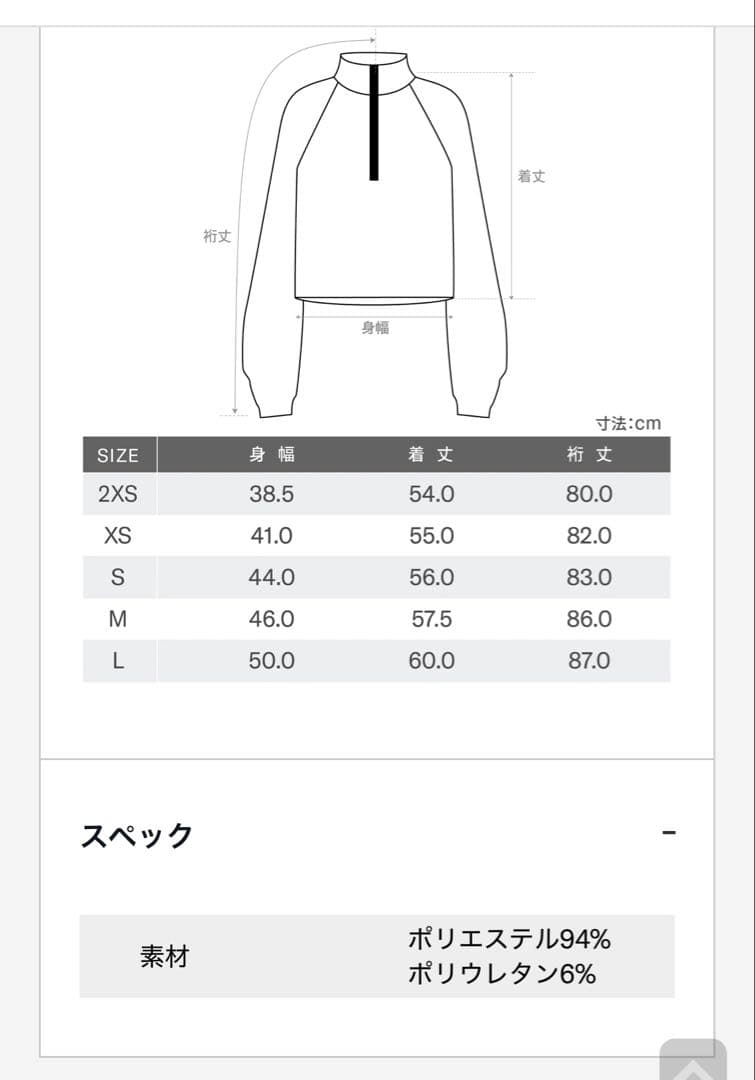This screenshot has width=755, height=1080.
Task: Click the 寸法:cm unit label
Action: [628, 423]
